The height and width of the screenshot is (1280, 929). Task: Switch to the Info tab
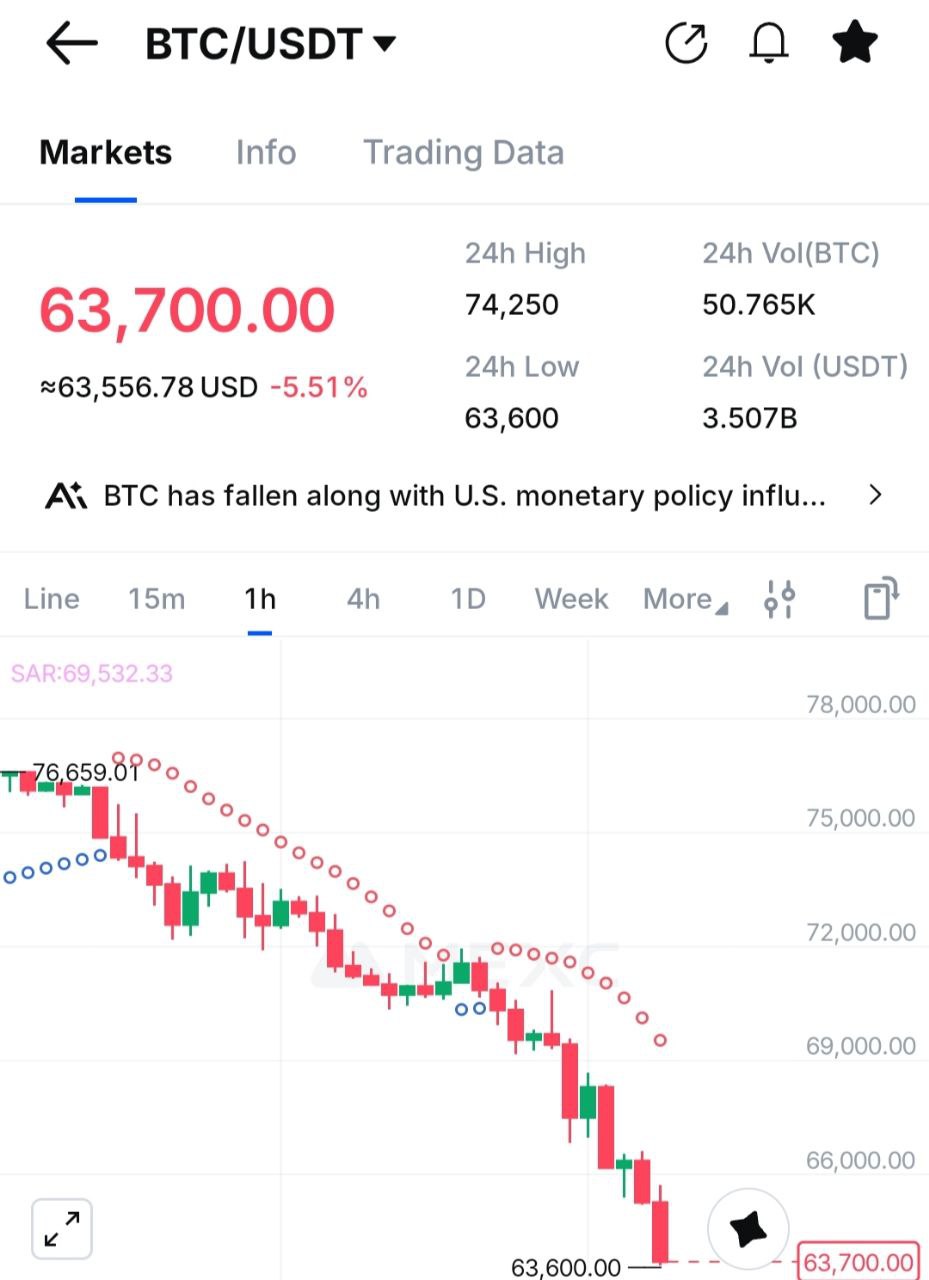coord(266,153)
